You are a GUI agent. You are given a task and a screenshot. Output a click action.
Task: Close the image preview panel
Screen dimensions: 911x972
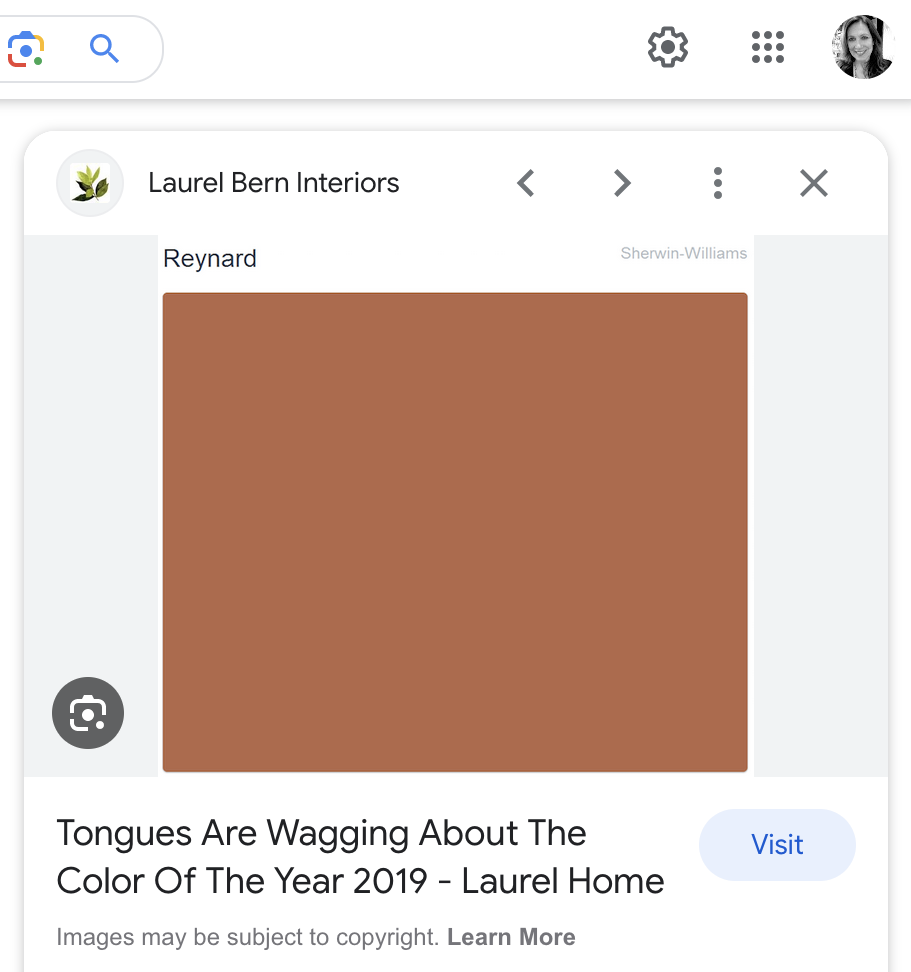814,183
